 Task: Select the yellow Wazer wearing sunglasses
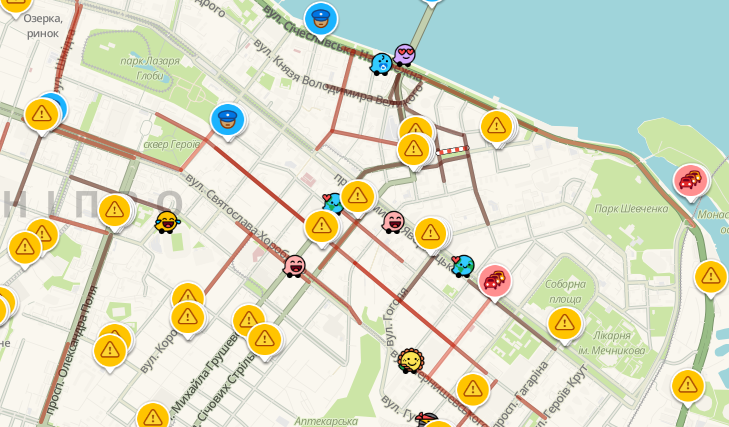coord(168,221)
